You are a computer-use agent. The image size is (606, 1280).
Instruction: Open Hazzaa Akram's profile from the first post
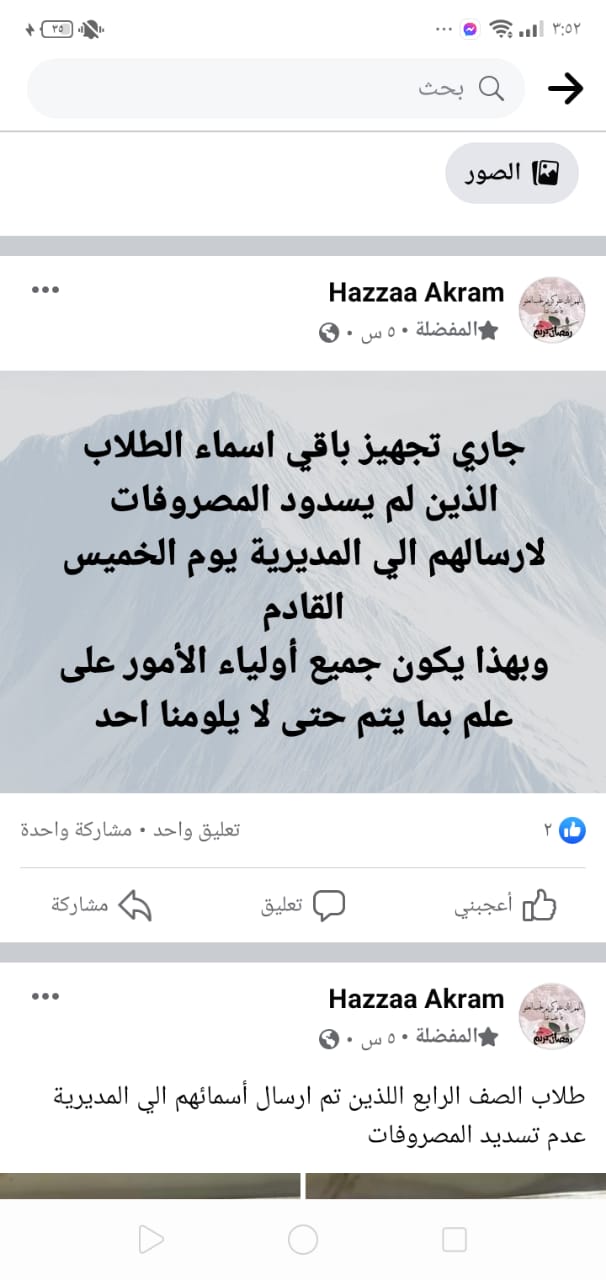(416, 292)
